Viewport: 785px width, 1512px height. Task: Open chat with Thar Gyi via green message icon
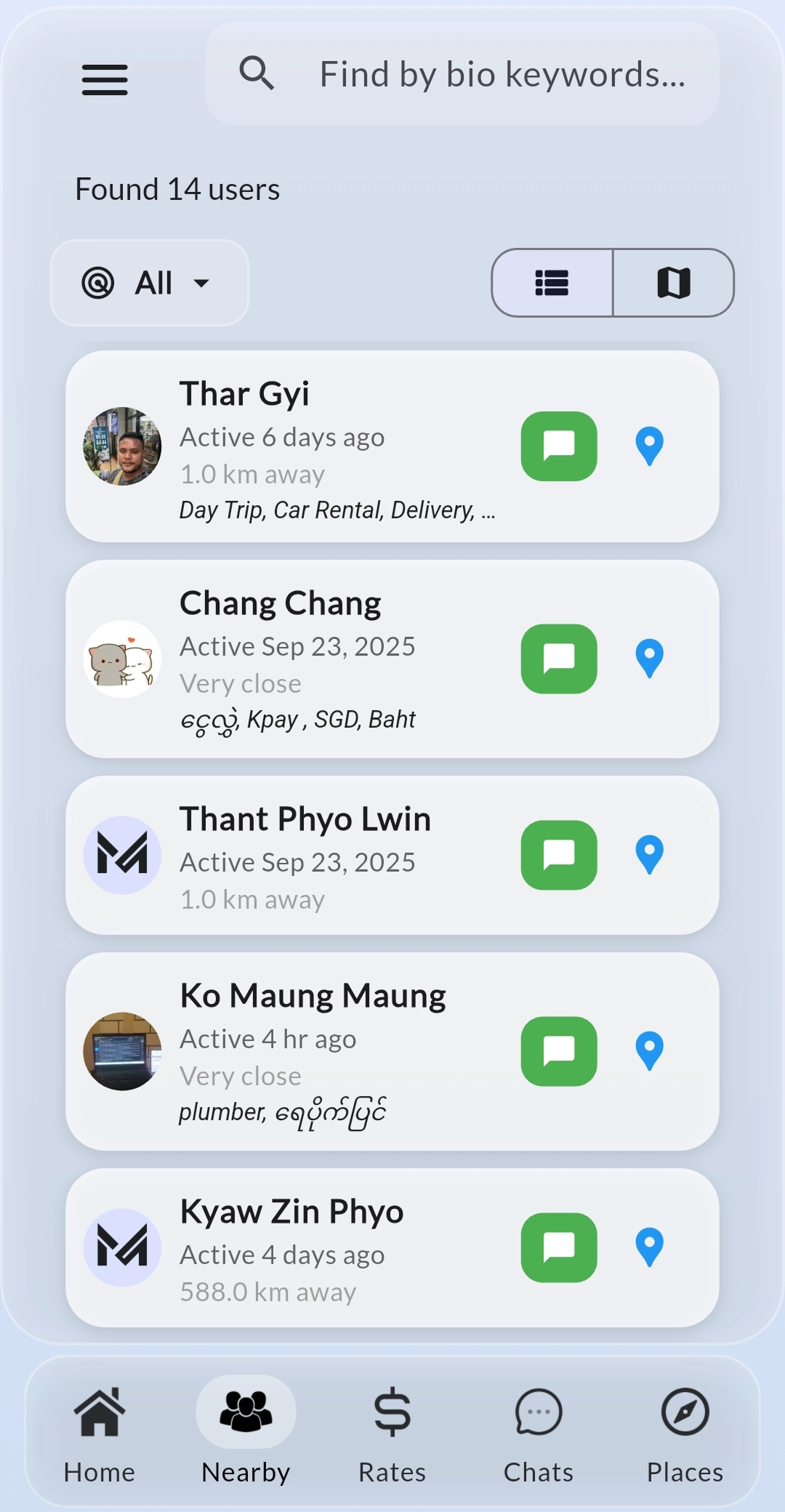coord(558,446)
